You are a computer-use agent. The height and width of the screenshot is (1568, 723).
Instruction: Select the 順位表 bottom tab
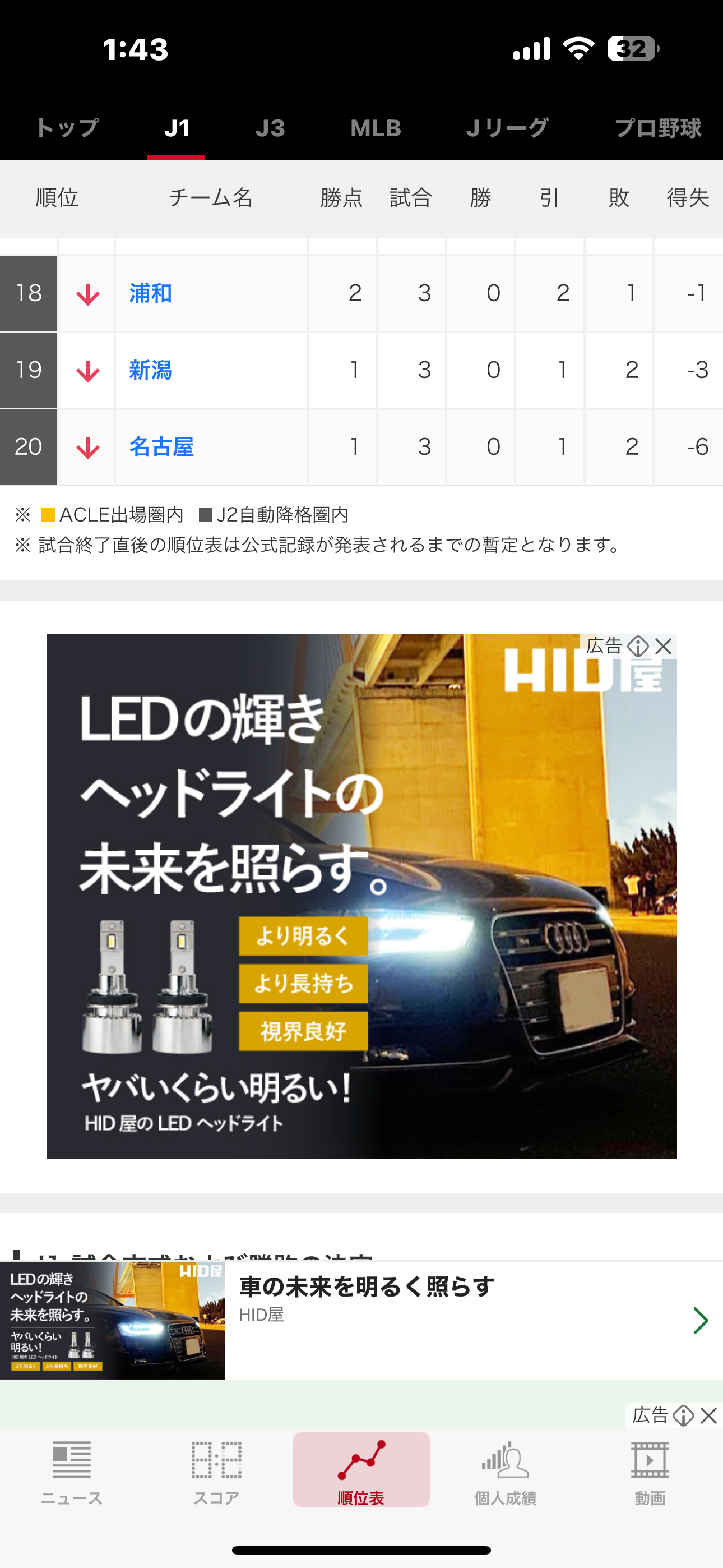point(361,1472)
